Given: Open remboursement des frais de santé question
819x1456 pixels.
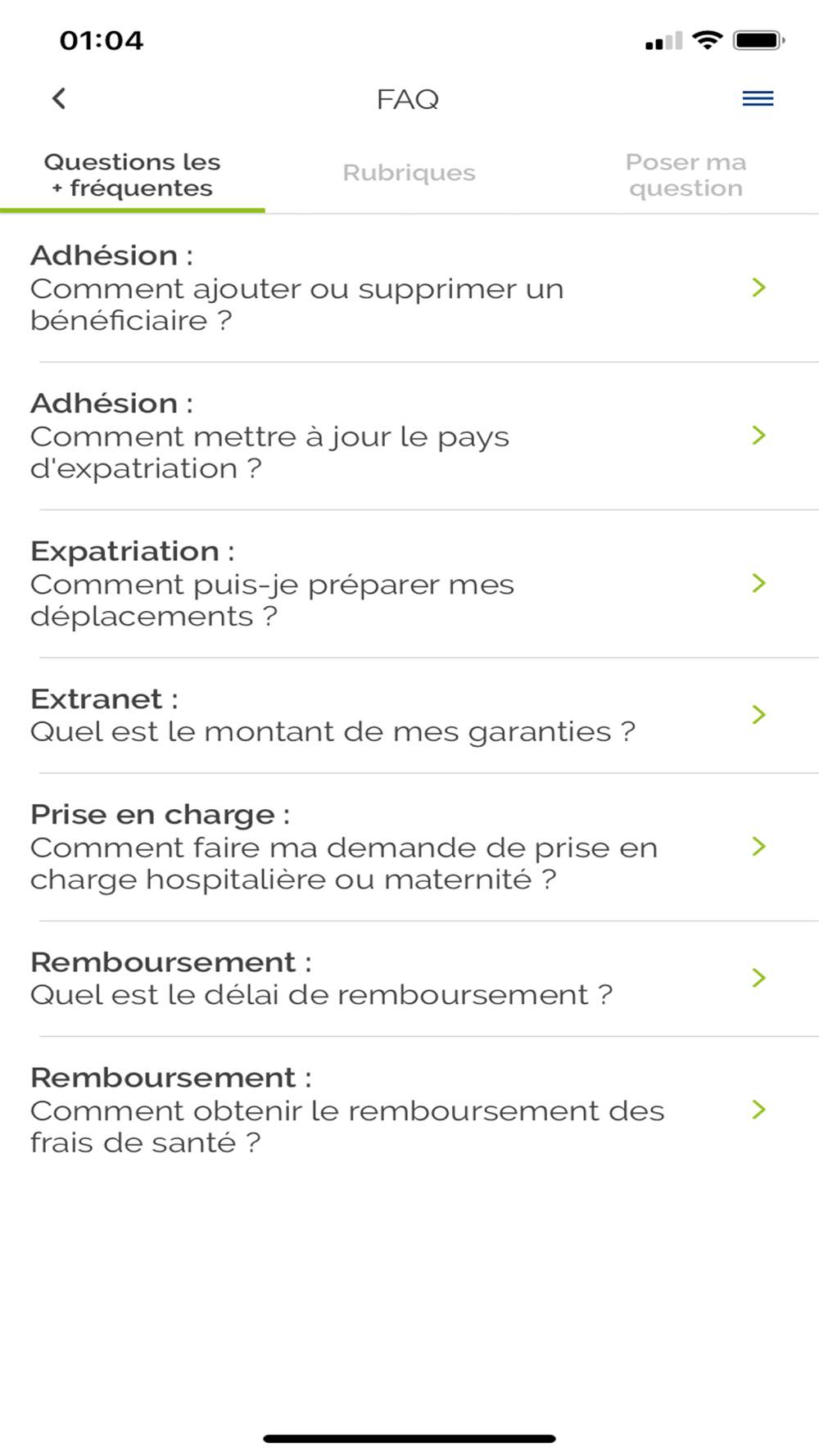Looking at the screenshot, I should pyautogui.click(x=393, y=1110).
